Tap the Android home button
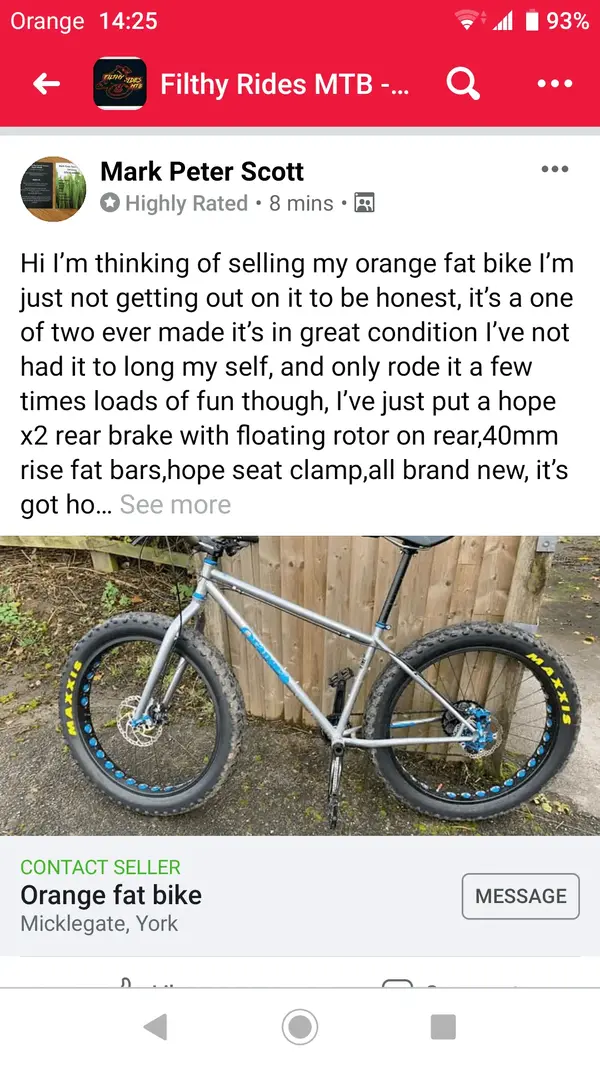This screenshot has height=1067, width=600. (300, 1026)
